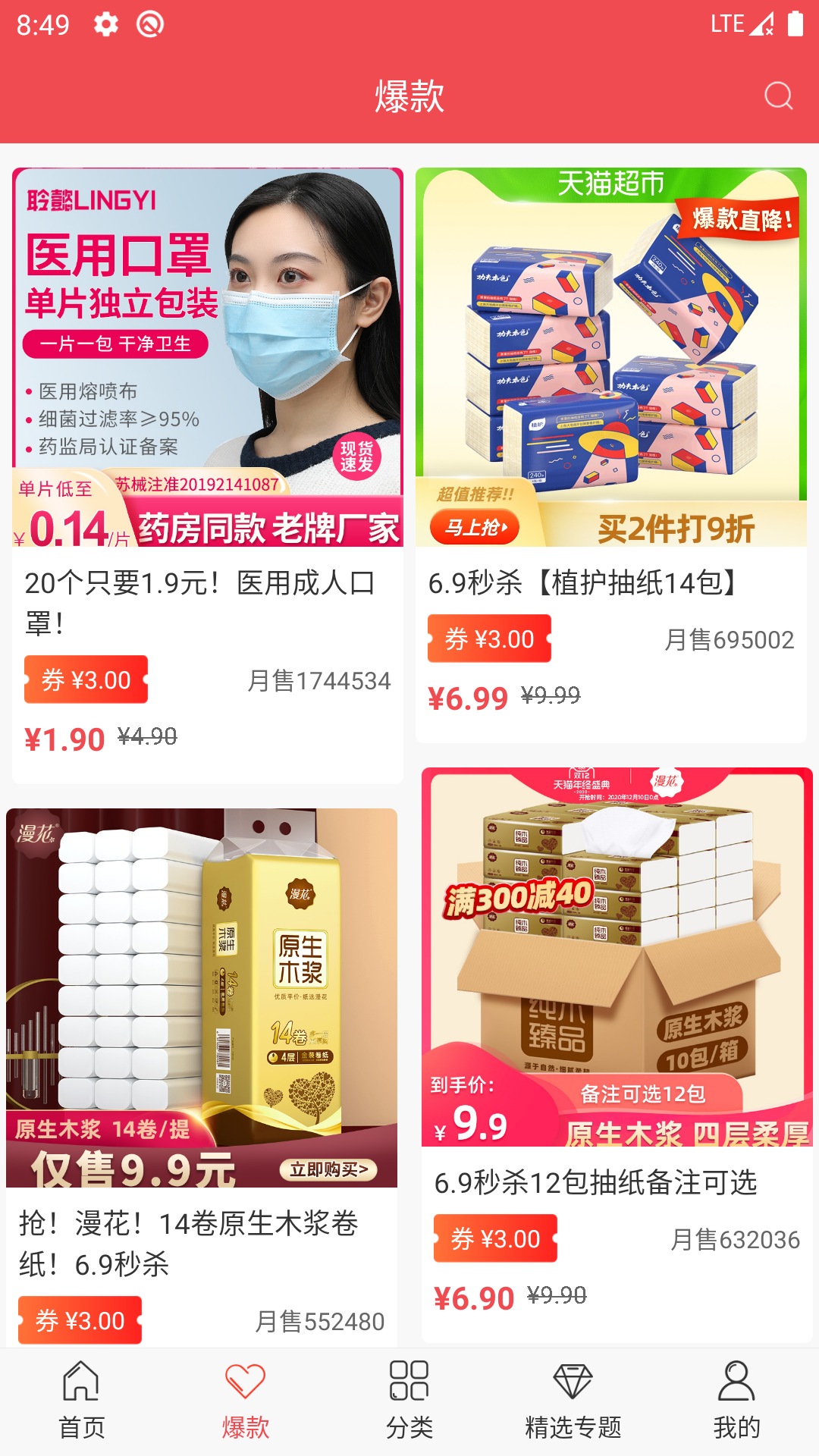Switch to the 爆款 tab at page top
Viewport: 819px width, 1456px height.
[x=409, y=96]
